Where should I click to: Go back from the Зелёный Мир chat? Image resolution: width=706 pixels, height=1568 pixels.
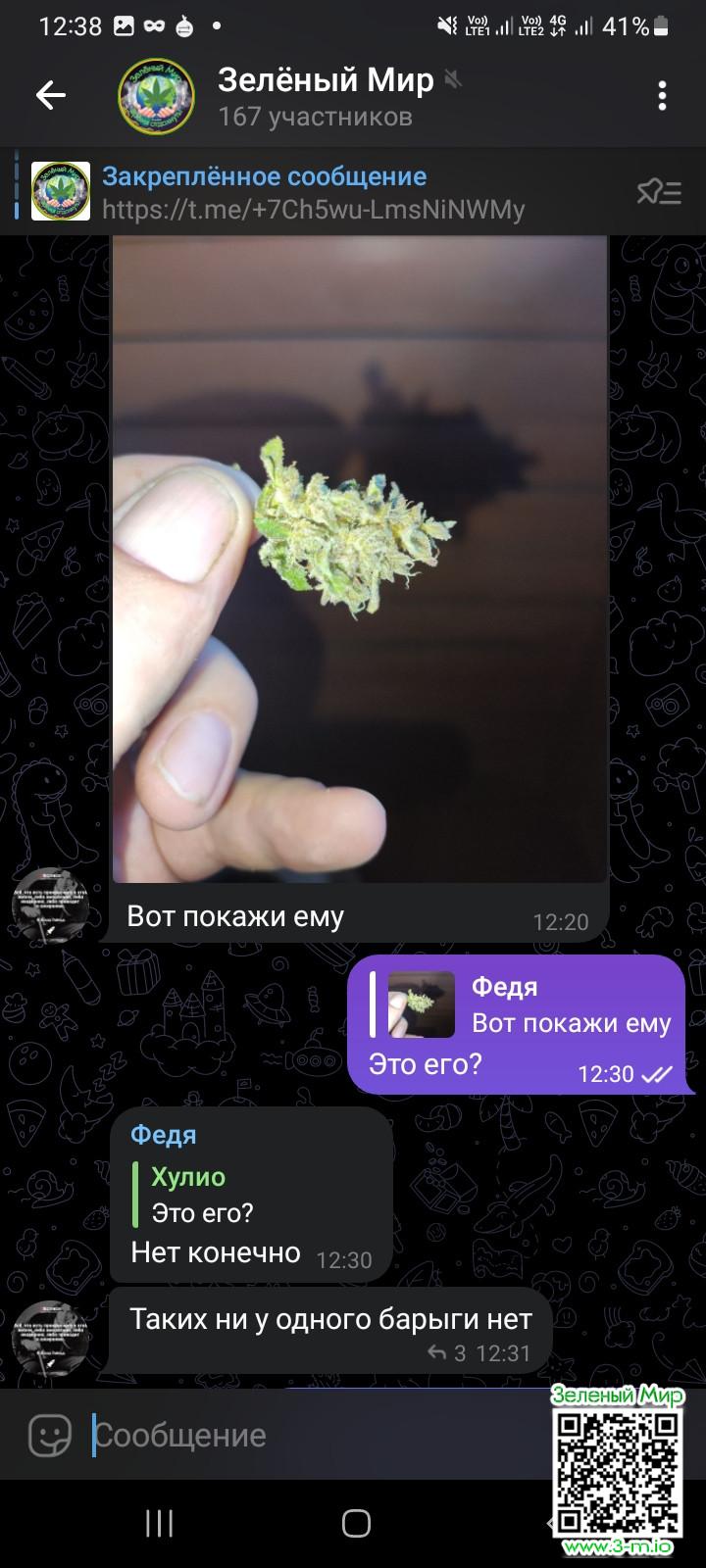50,95
